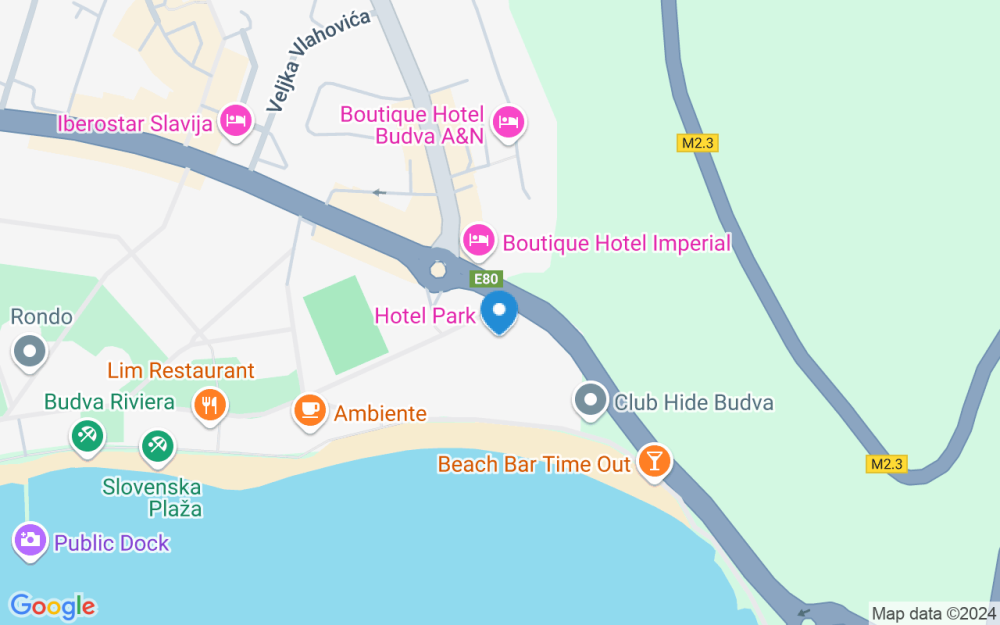Open the Hotel Park blue location pin
Image resolution: width=1000 pixels, height=625 pixels.
(499, 312)
